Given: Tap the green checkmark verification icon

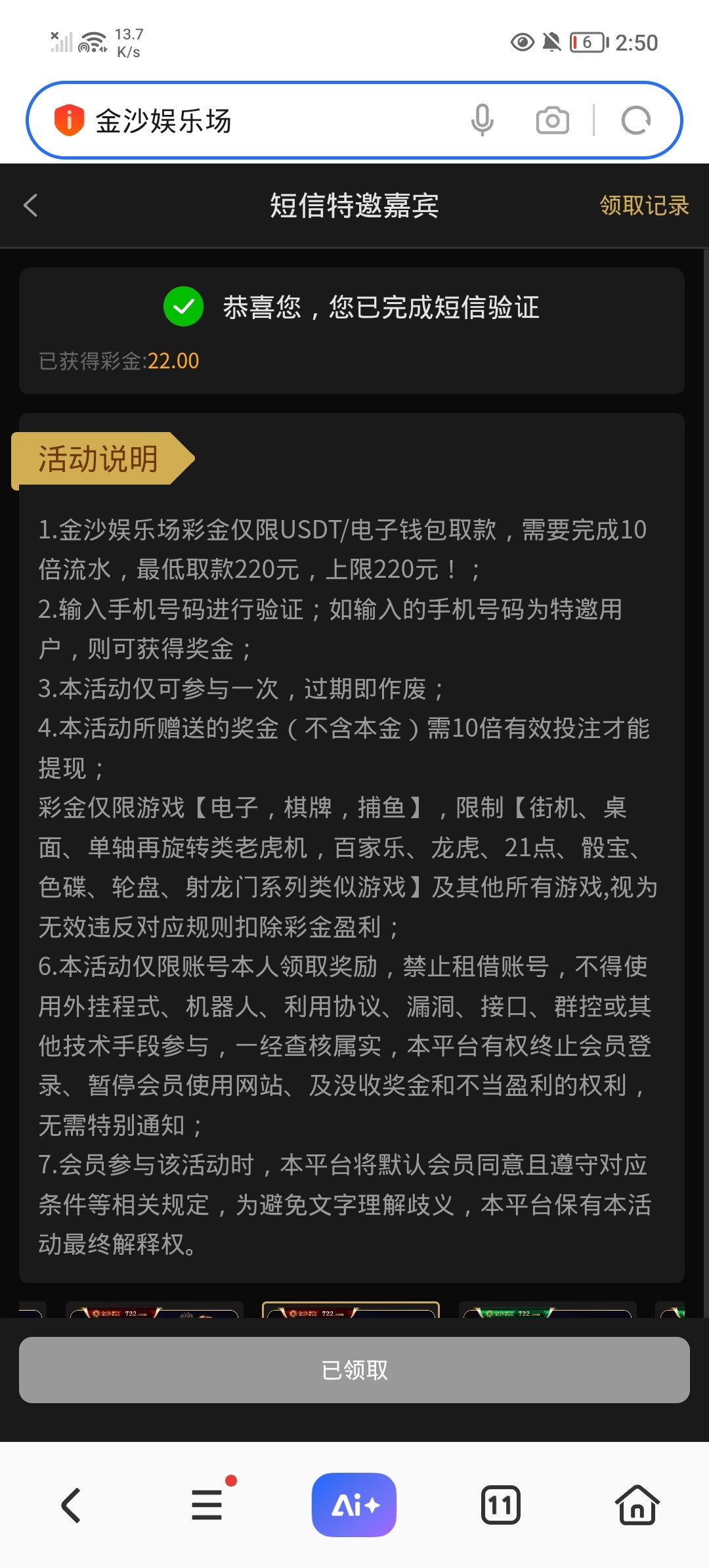Looking at the screenshot, I should point(184,307).
